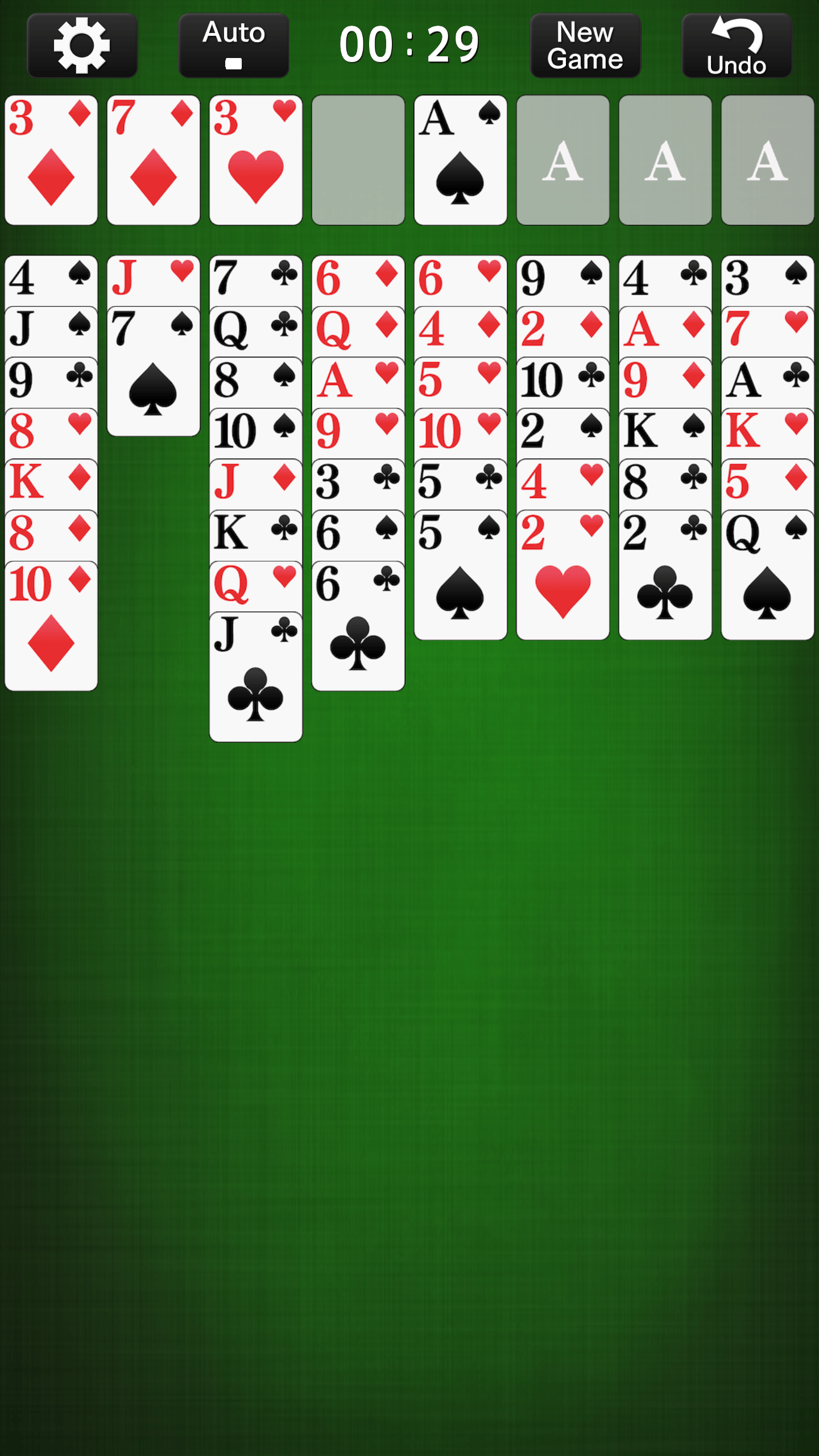Select the queen of spades card
Image resolution: width=819 pixels, height=1456 pixels.
coord(768,574)
